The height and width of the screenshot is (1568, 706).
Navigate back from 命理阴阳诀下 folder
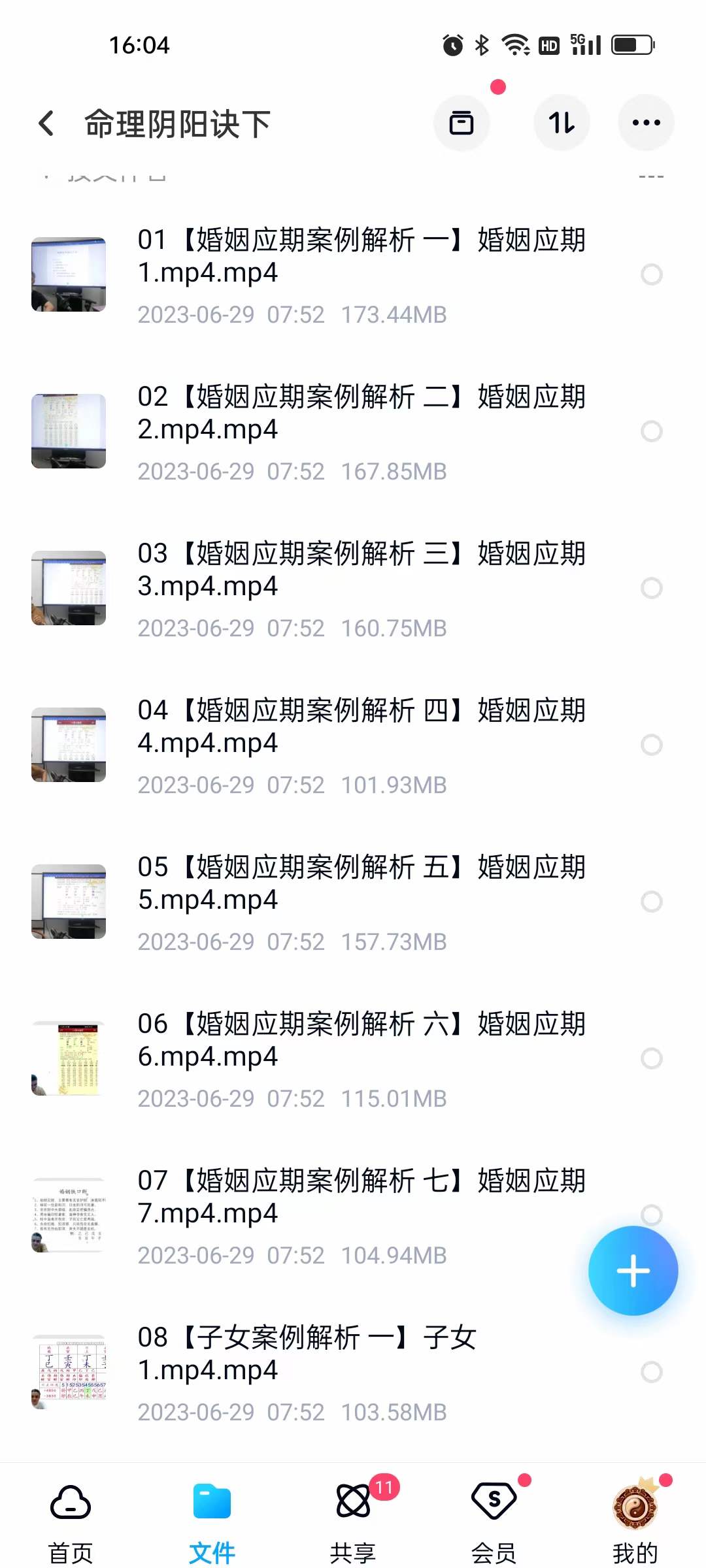[x=45, y=123]
